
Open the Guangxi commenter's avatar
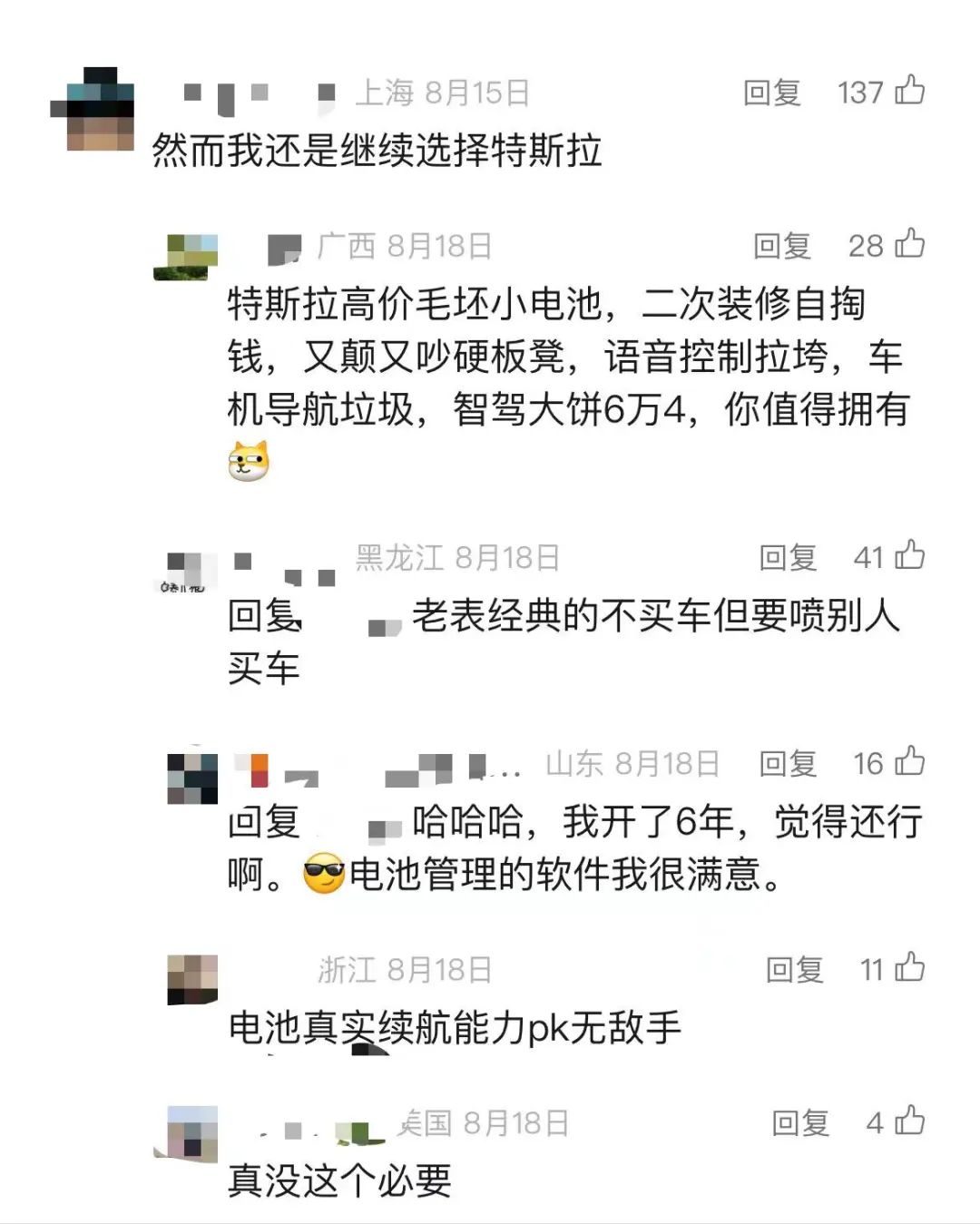coord(186,258)
